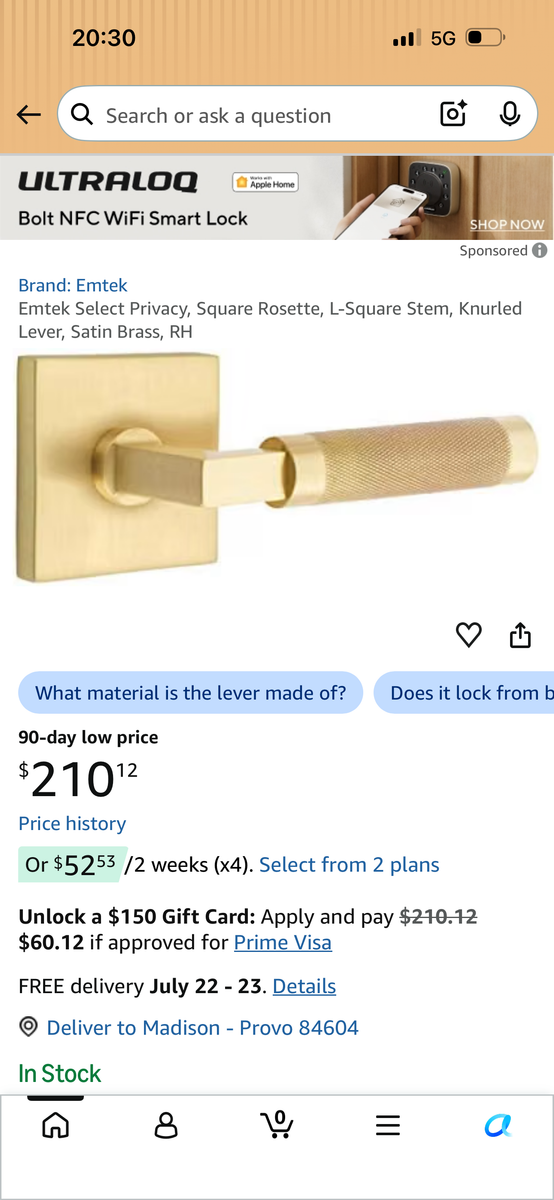Go back using the arrow icon

point(29,115)
